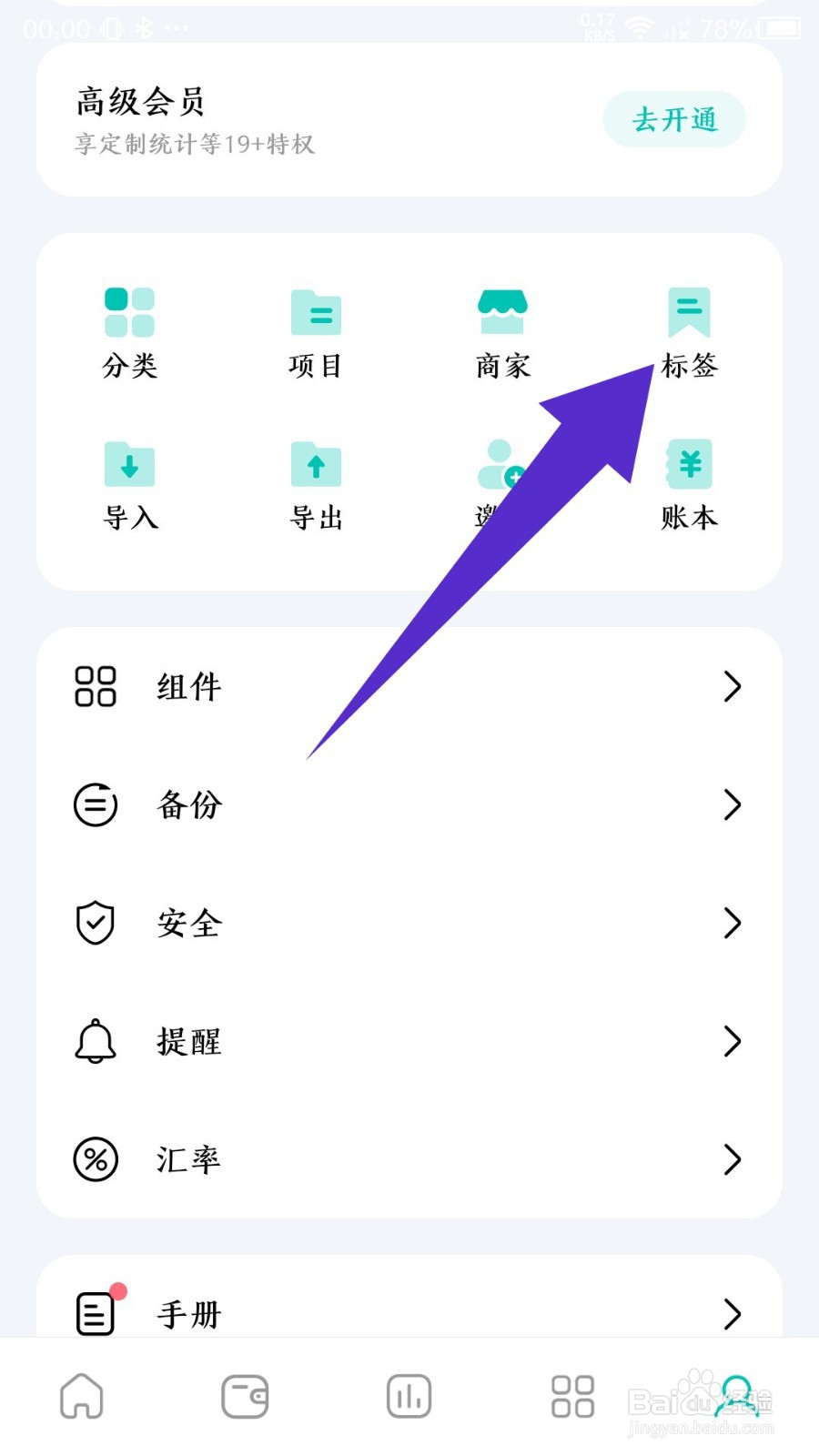View the 汇率 exchange rate settings
819x1456 pixels.
coord(409,1159)
